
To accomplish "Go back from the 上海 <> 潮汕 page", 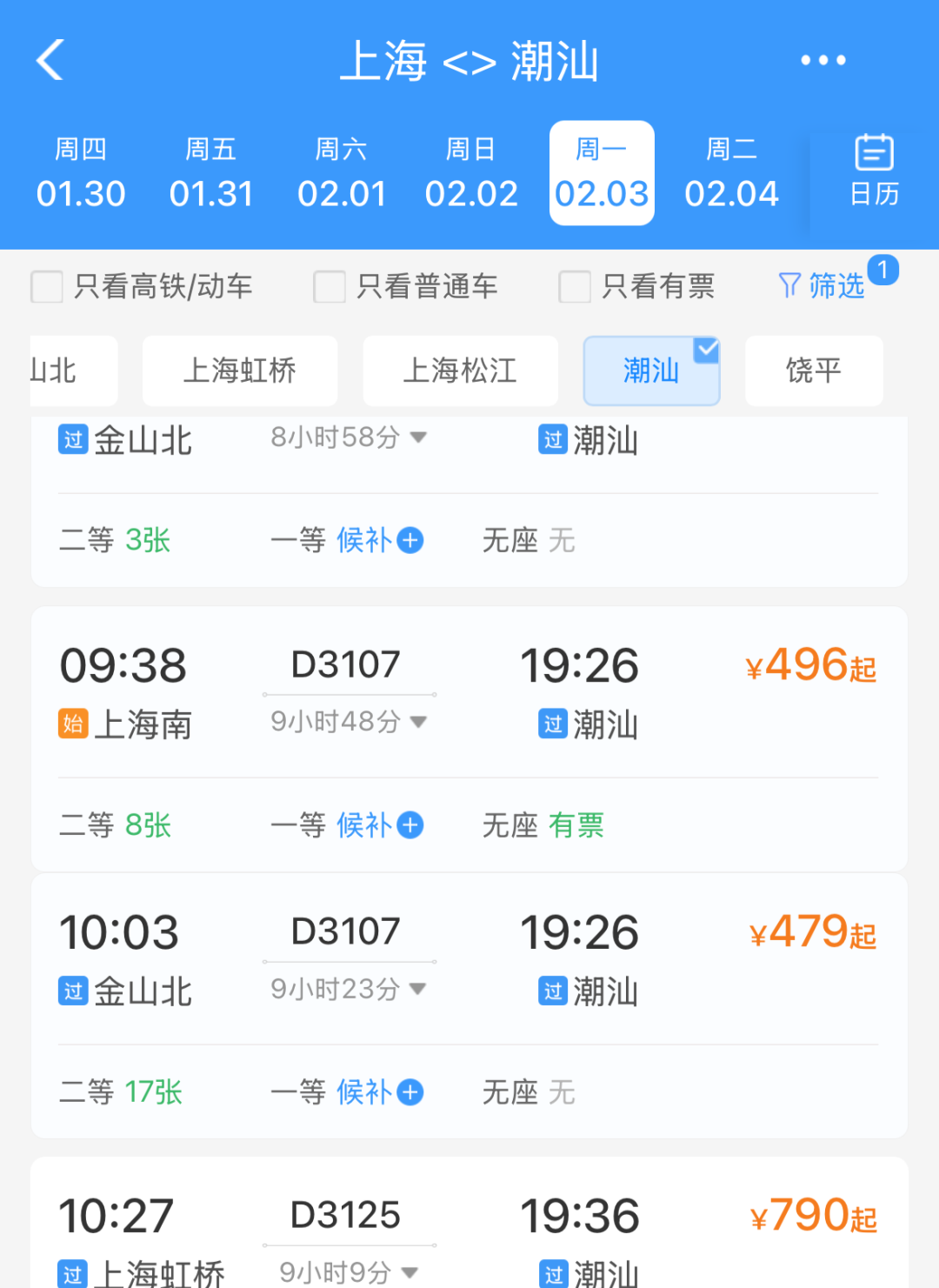I will [x=50, y=60].
